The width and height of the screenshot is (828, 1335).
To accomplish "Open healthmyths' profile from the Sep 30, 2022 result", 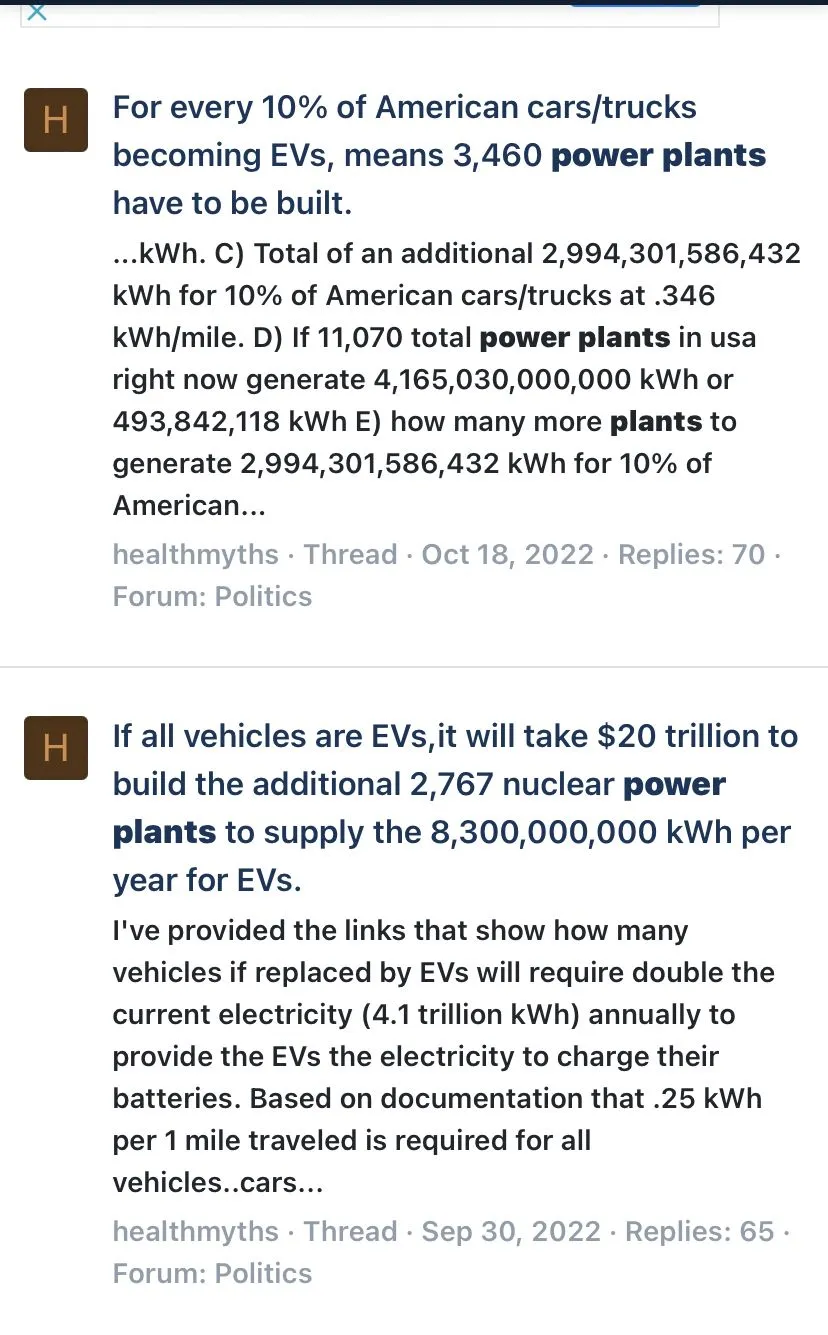I will 196,1231.
